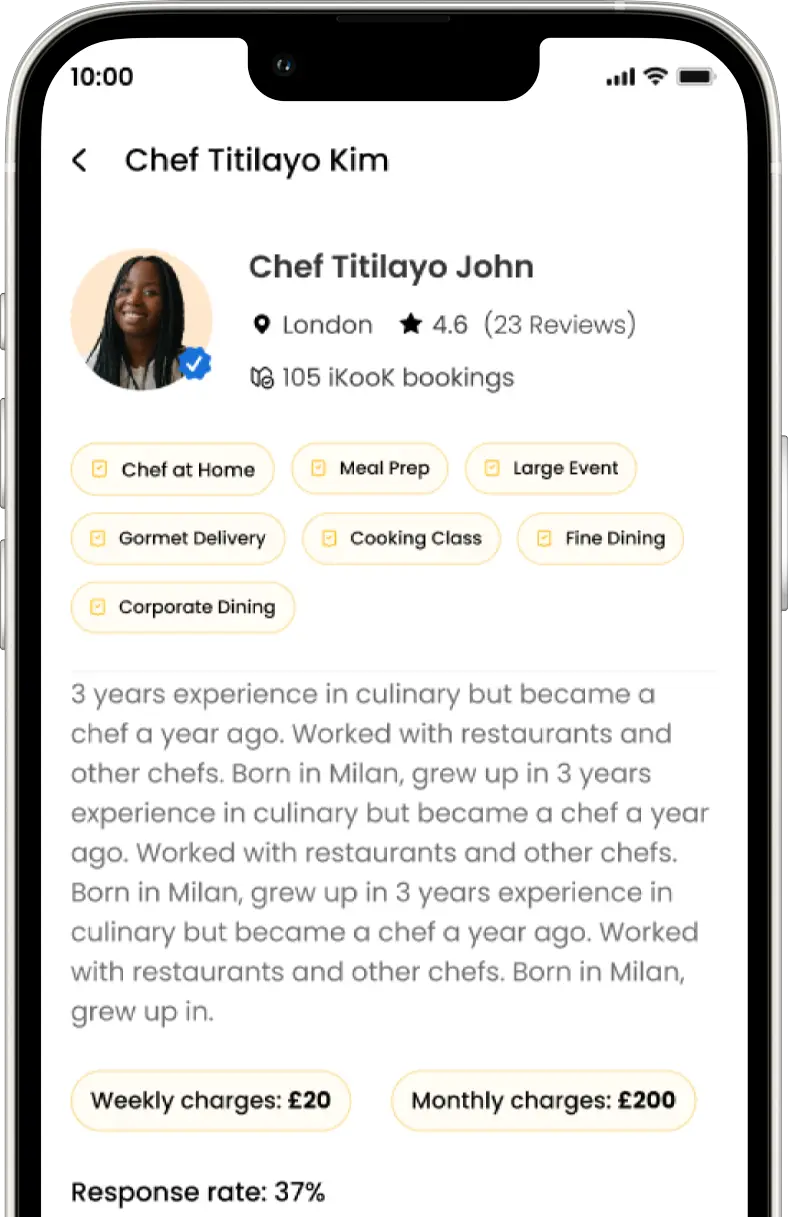This screenshot has height=1217, width=788.
Task: Select the Chef Titilayo Kim header title
Action: [x=256, y=160]
